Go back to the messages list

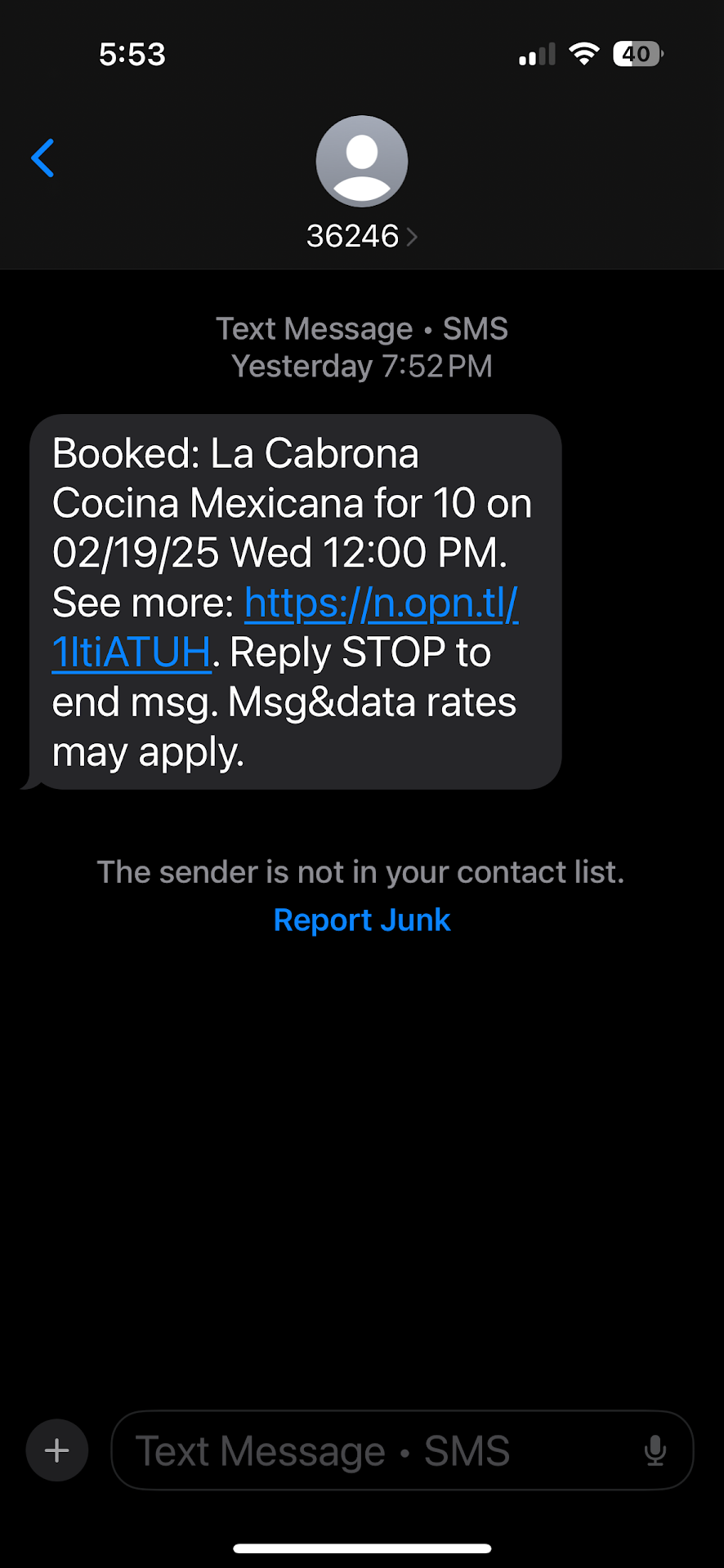(x=42, y=158)
